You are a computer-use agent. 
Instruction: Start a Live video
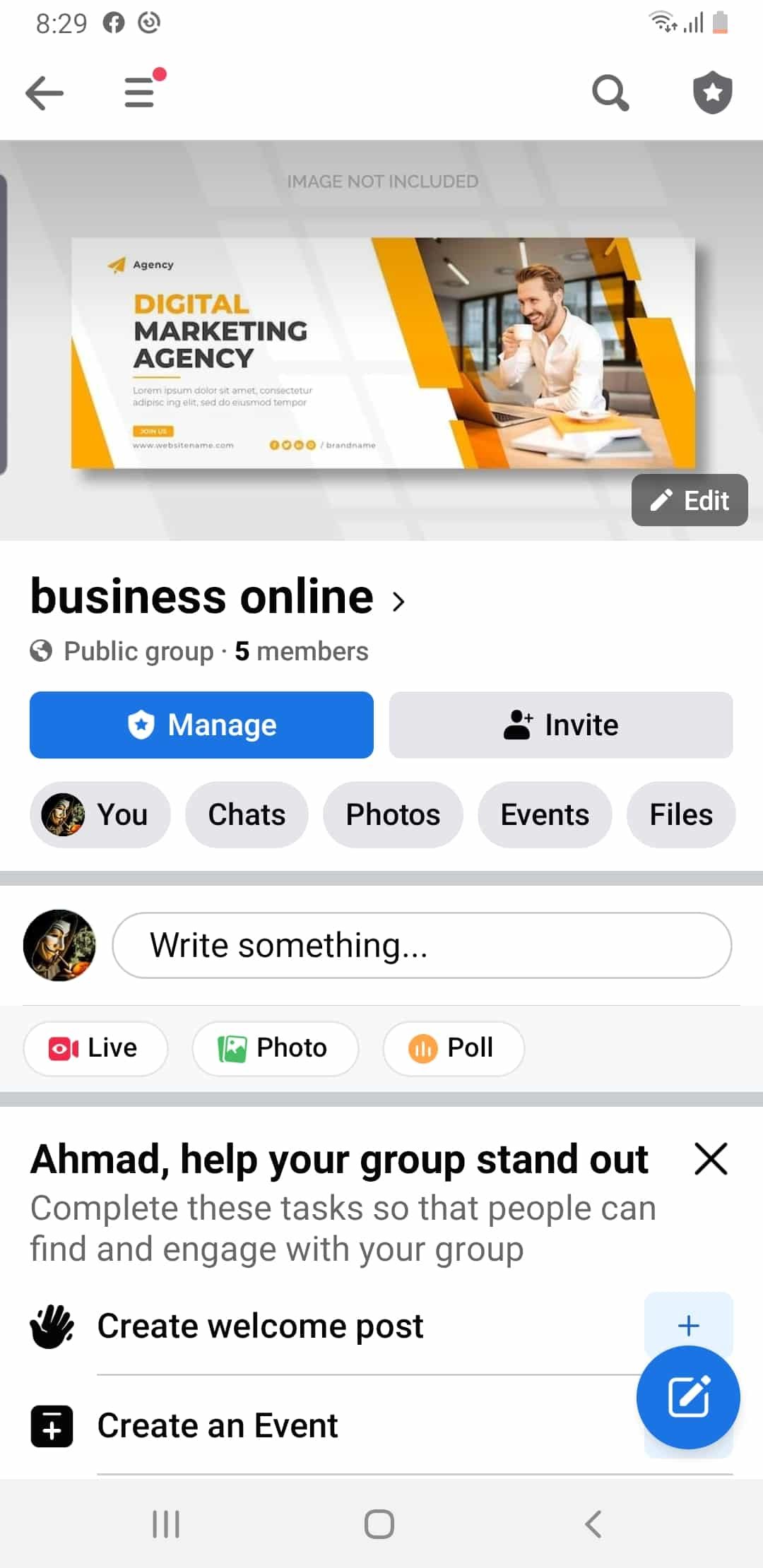pyautogui.click(x=95, y=1048)
